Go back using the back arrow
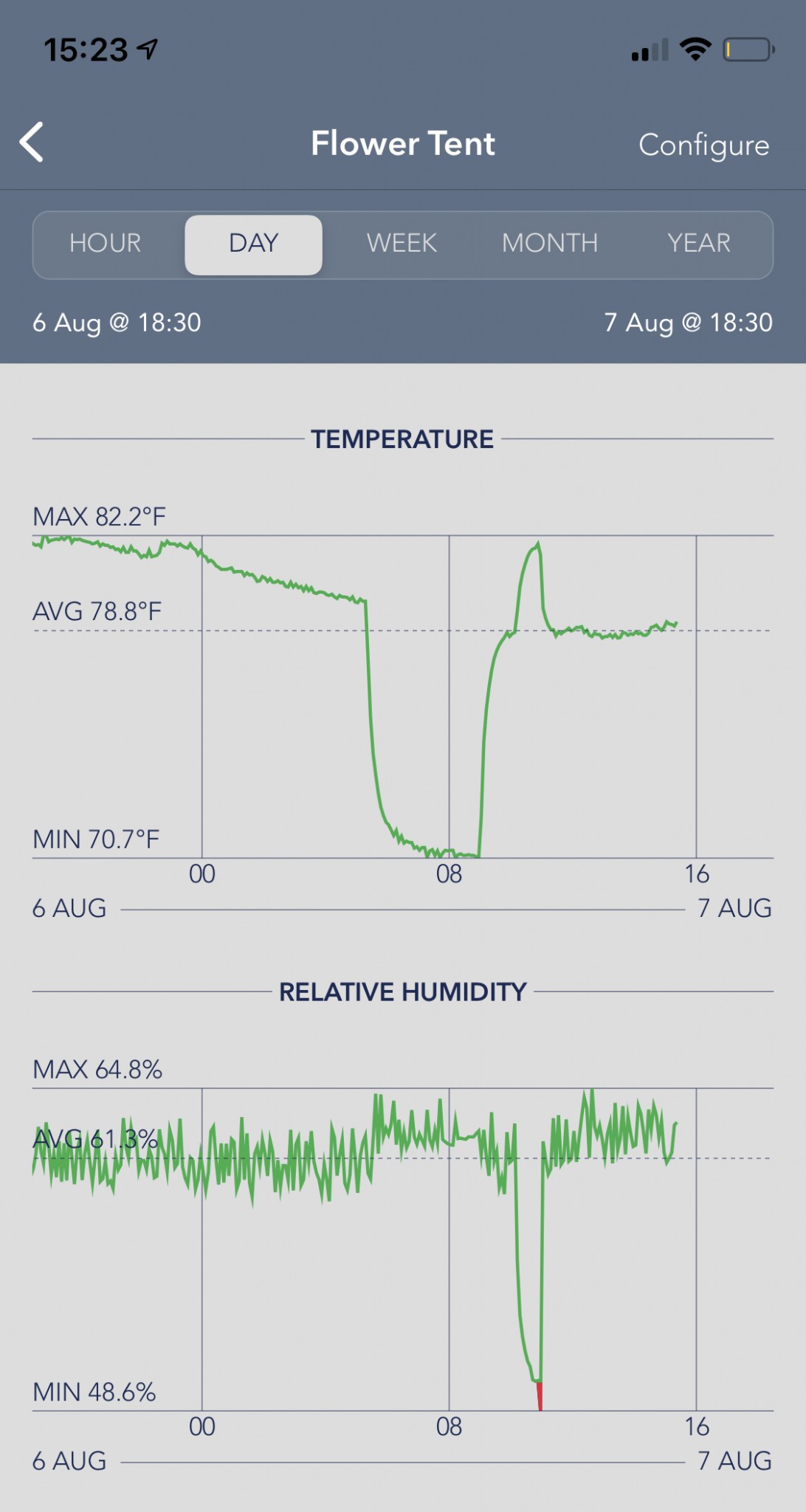Image resolution: width=806 pixels, height=1512 pixels. tap(32, 142)
